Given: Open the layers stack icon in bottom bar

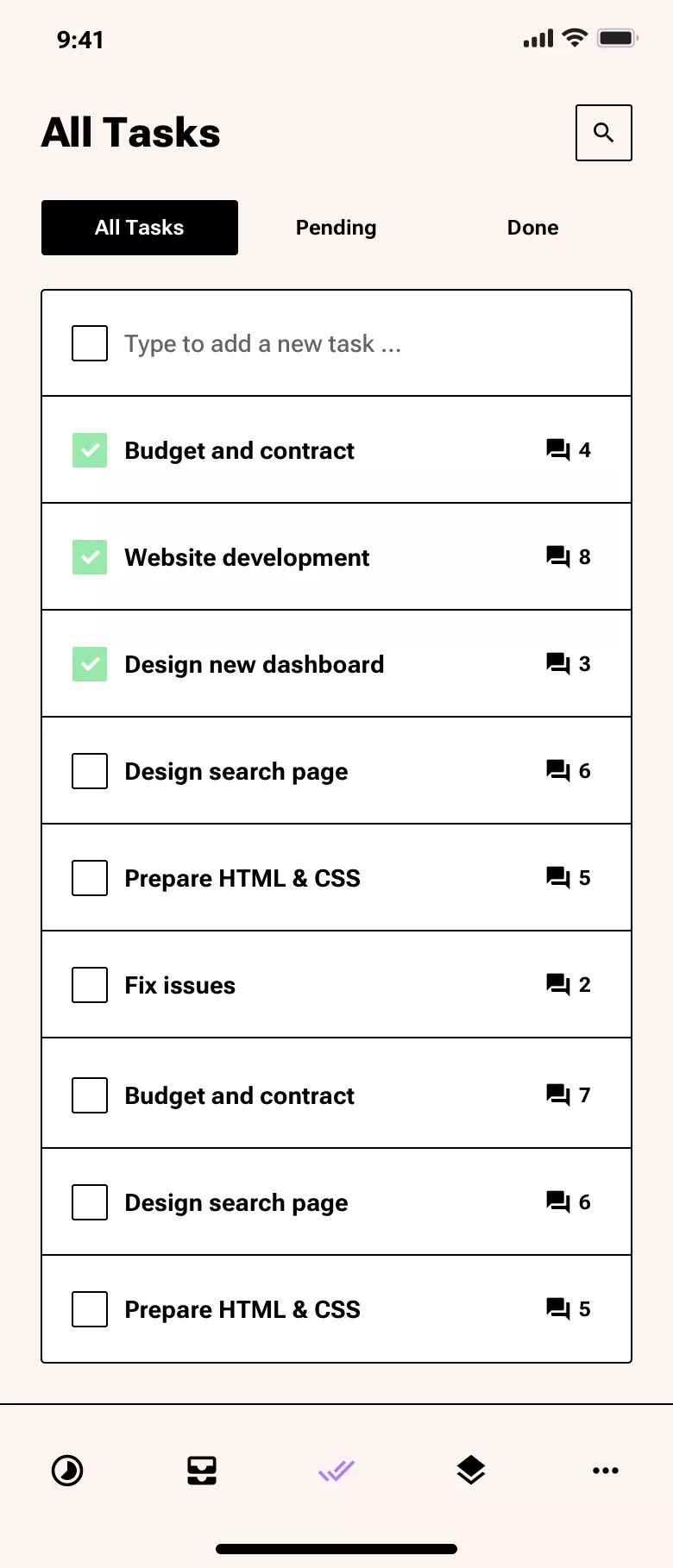Looking at the screenshot, I should point(471,1471).
